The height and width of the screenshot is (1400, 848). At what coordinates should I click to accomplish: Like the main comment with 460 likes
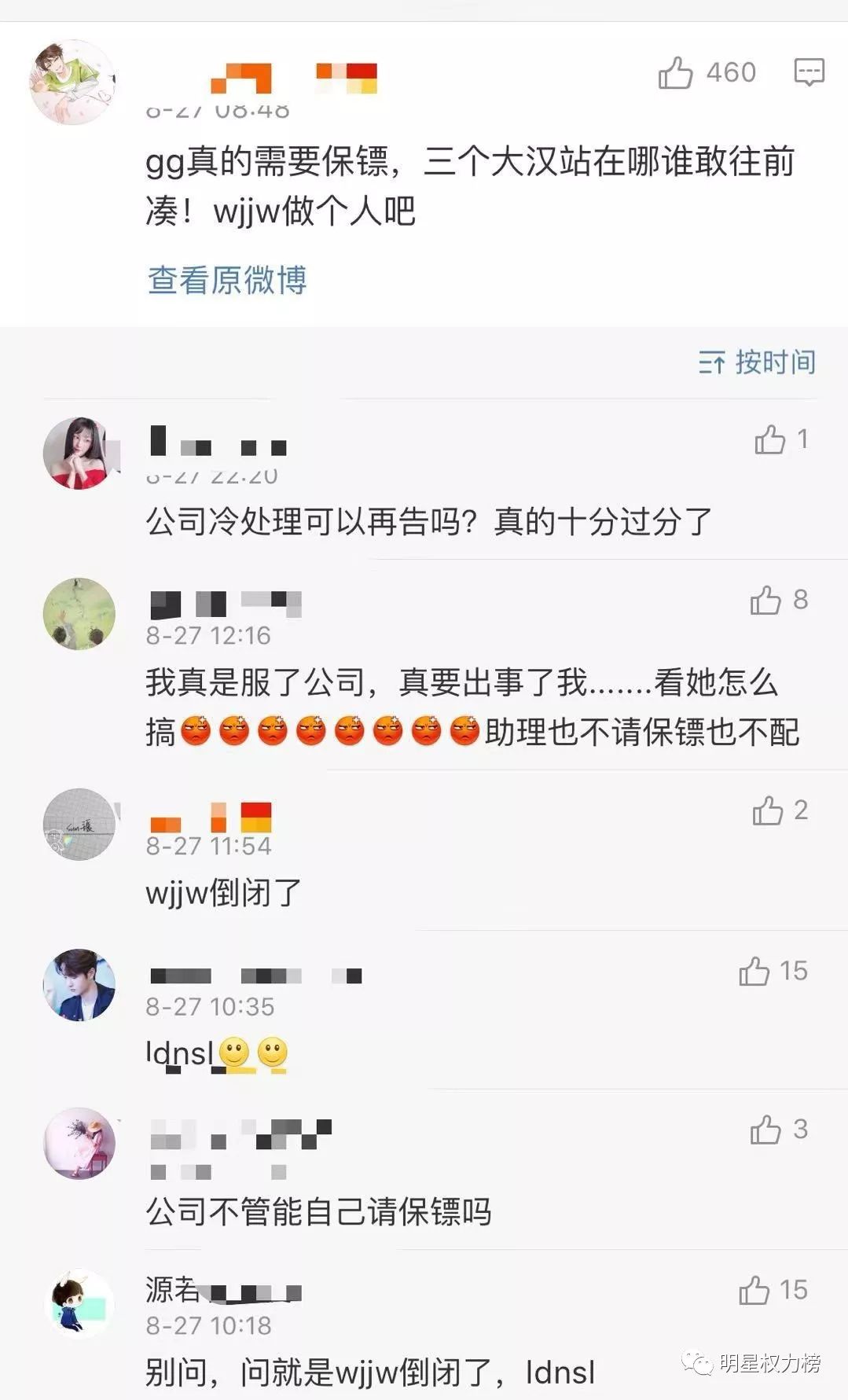click(675, 73)
